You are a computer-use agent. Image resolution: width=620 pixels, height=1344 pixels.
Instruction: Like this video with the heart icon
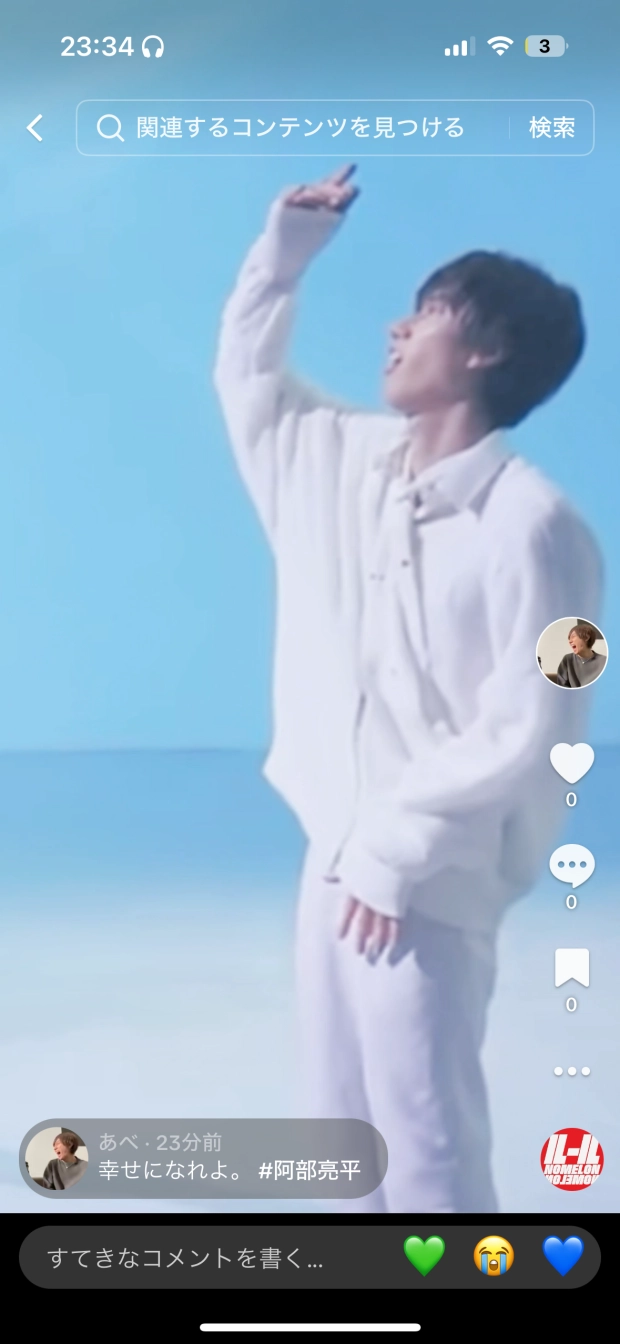point(572,764)
